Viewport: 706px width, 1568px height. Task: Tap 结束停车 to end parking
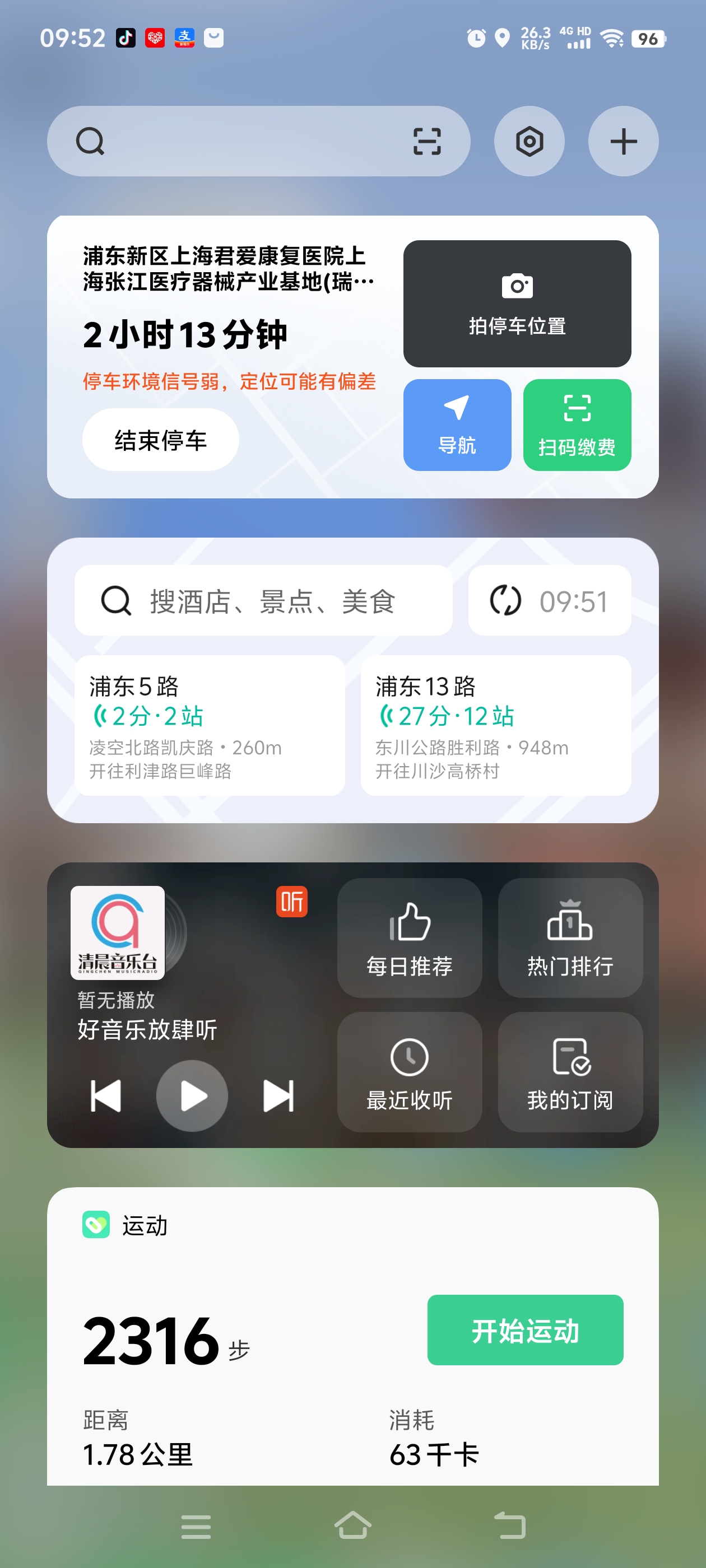click(x=160, y=440)
